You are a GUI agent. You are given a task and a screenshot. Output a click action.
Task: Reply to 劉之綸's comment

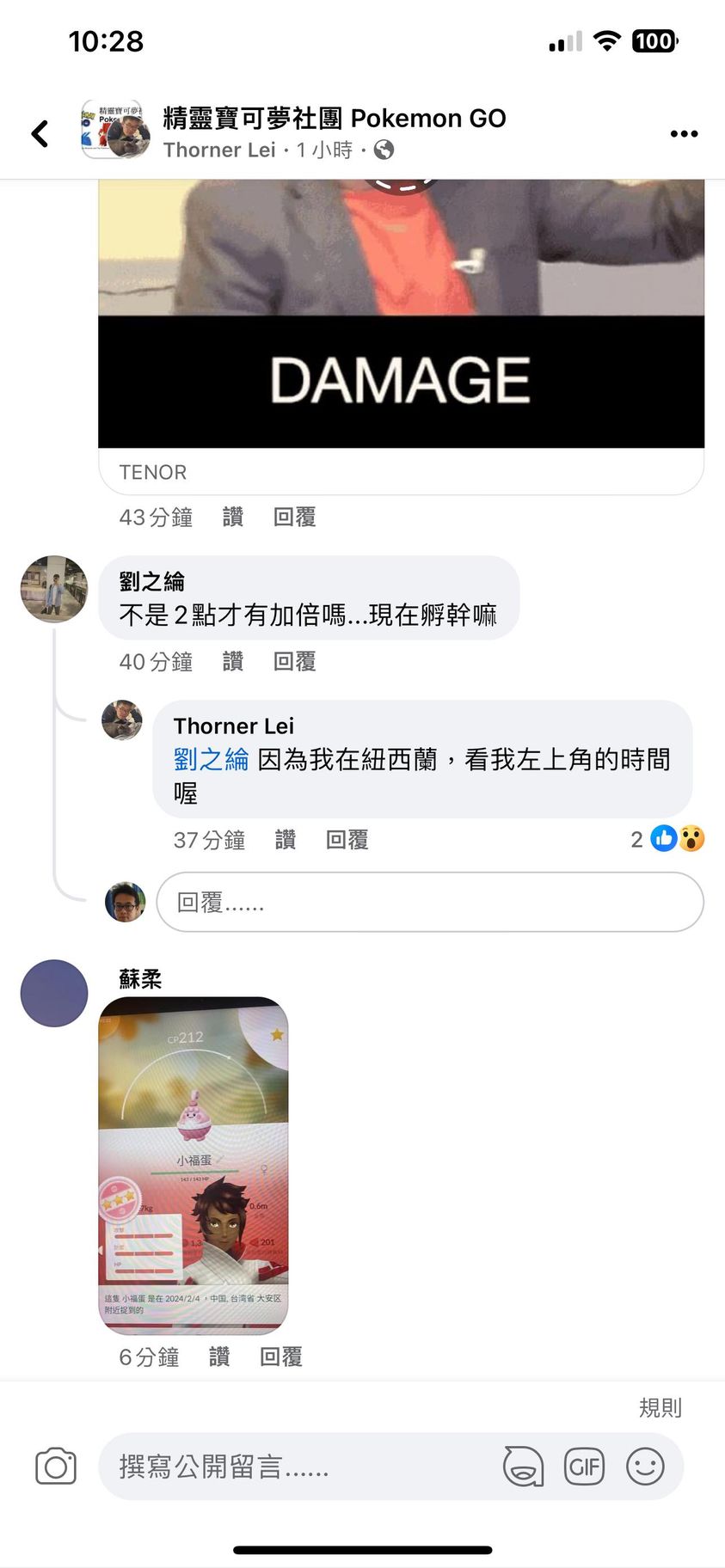[x=294, y=661]
